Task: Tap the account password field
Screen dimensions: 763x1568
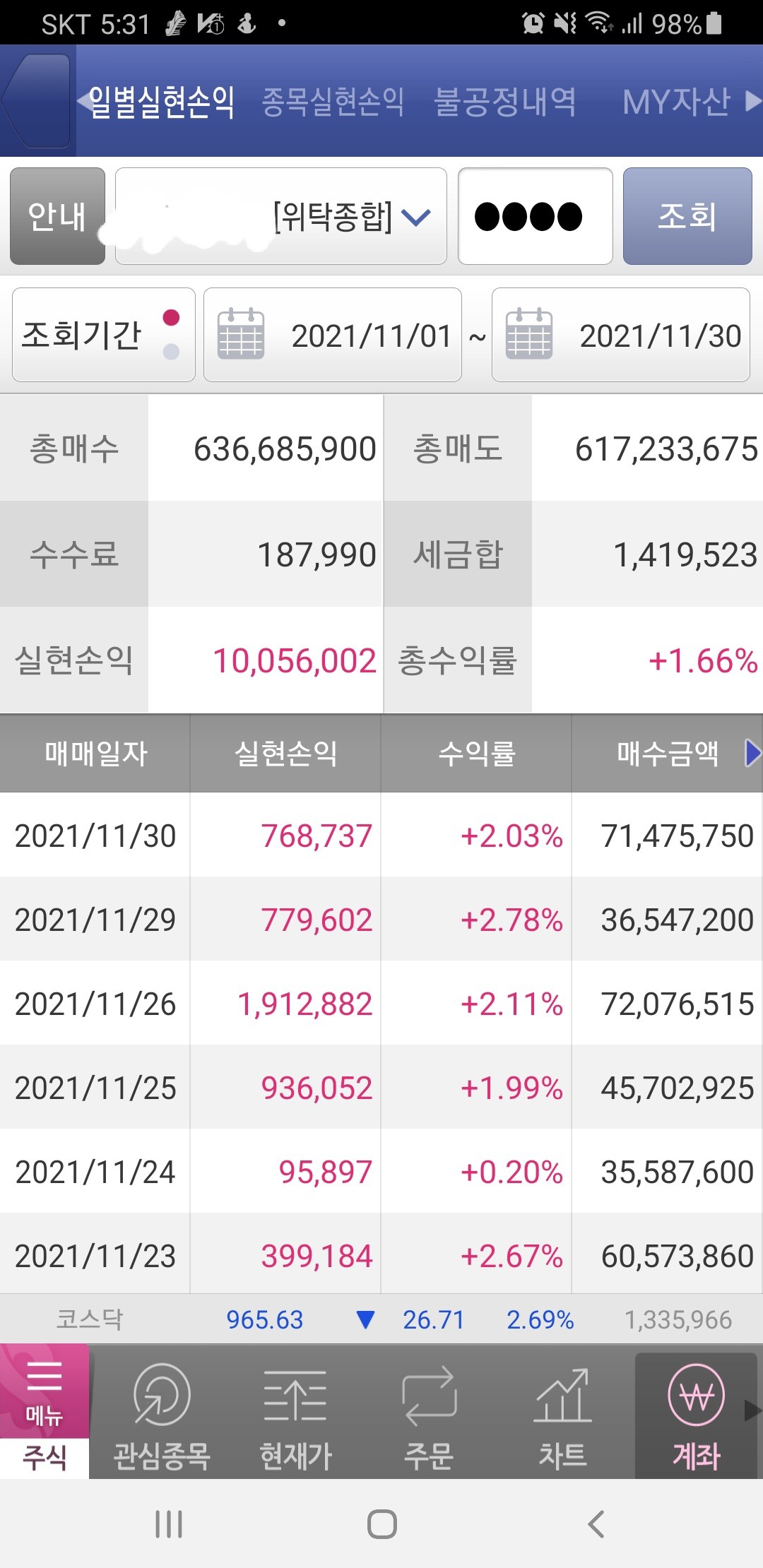Action: pyautogui.click(x=535, y=216)
